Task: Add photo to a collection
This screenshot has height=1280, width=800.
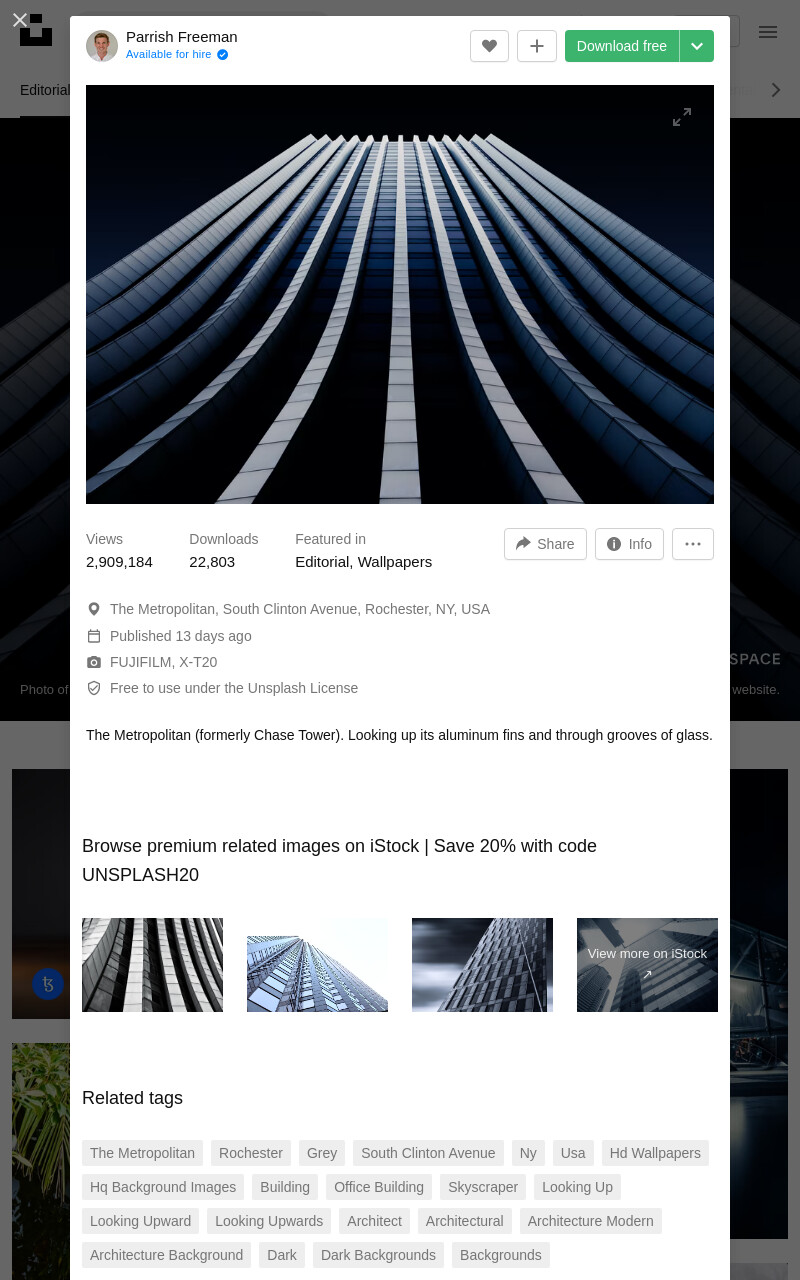Action: pyautogui.click(x=537, y=46)
